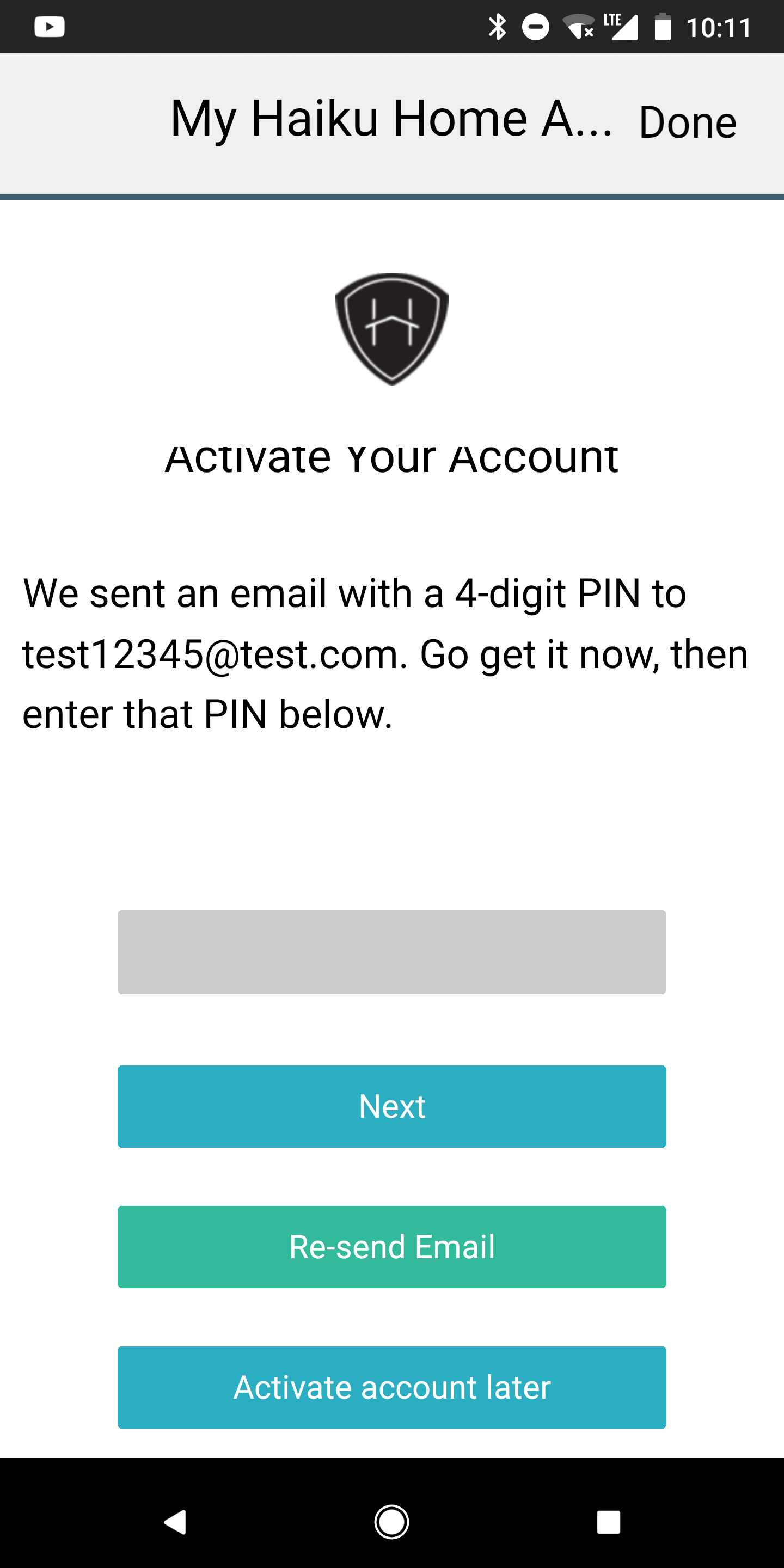Tap Done in the top bar
This screenshot has height=1568, width=784.
click(687, 122)
